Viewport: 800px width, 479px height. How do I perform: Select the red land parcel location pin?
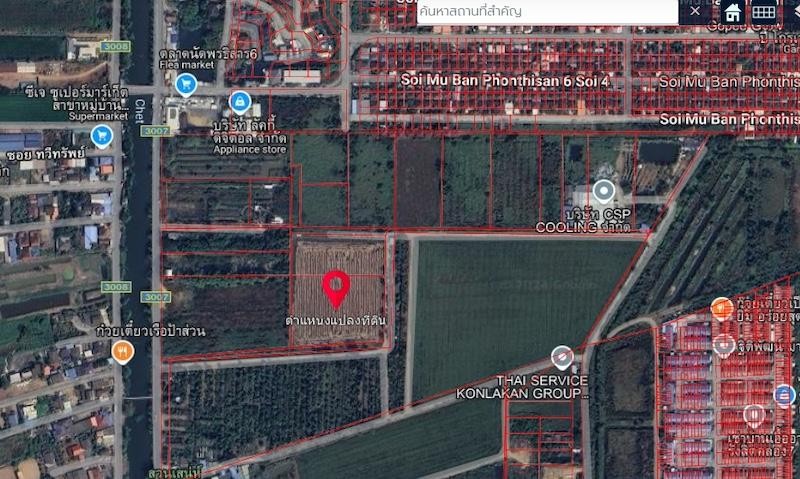pos(336,289)
